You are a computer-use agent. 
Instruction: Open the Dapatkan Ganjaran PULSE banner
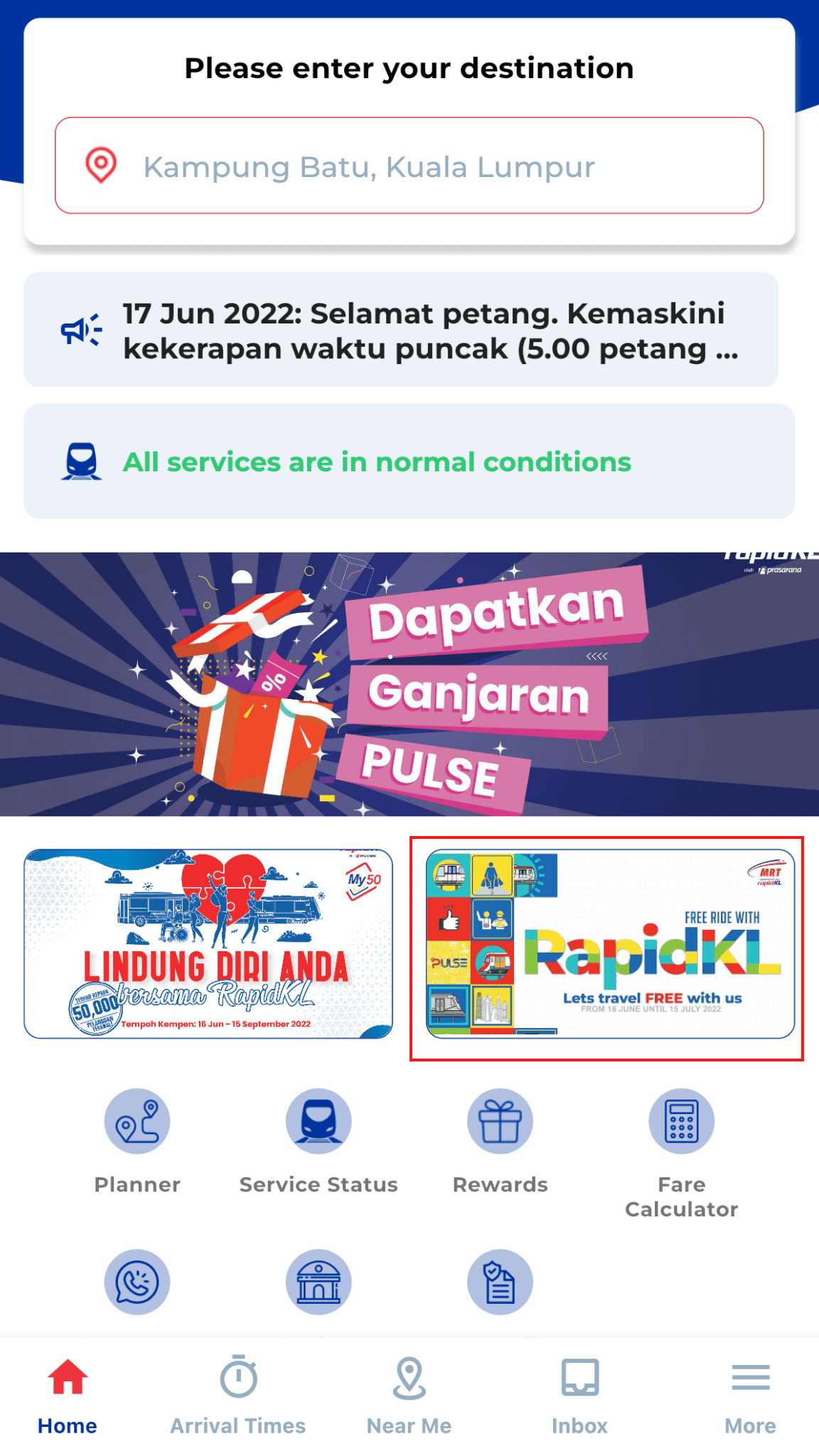pyautogui.click(x=409, y=684)
